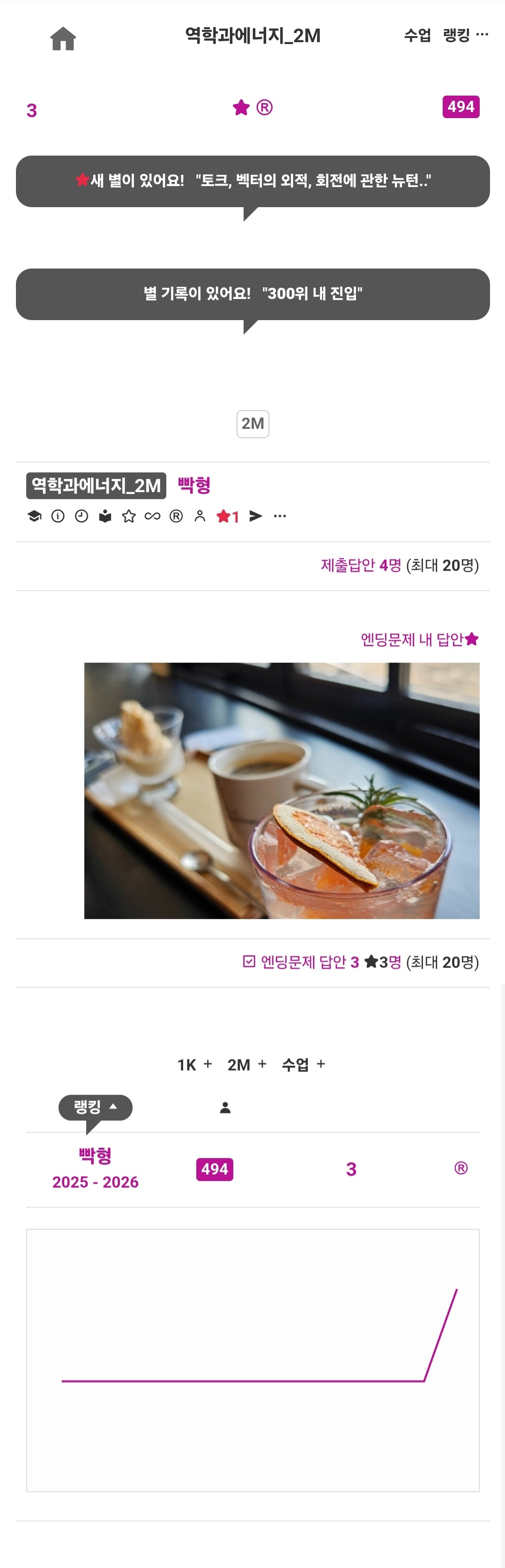The image size is (505, 1568).
Task: Tap the send arrow icon
Action: [255, 516]
